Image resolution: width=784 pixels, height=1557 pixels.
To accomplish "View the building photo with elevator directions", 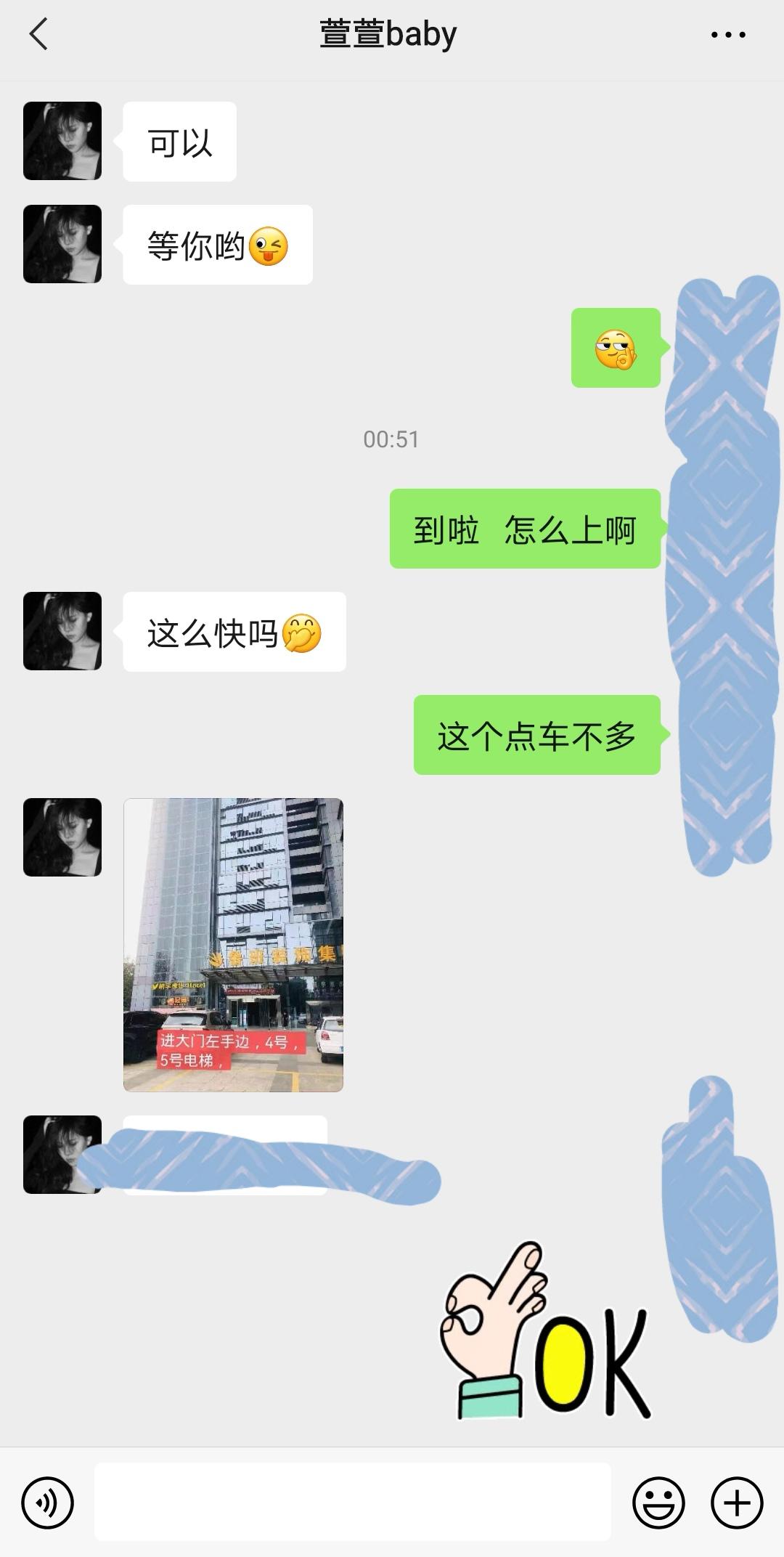I will point(233,944).
